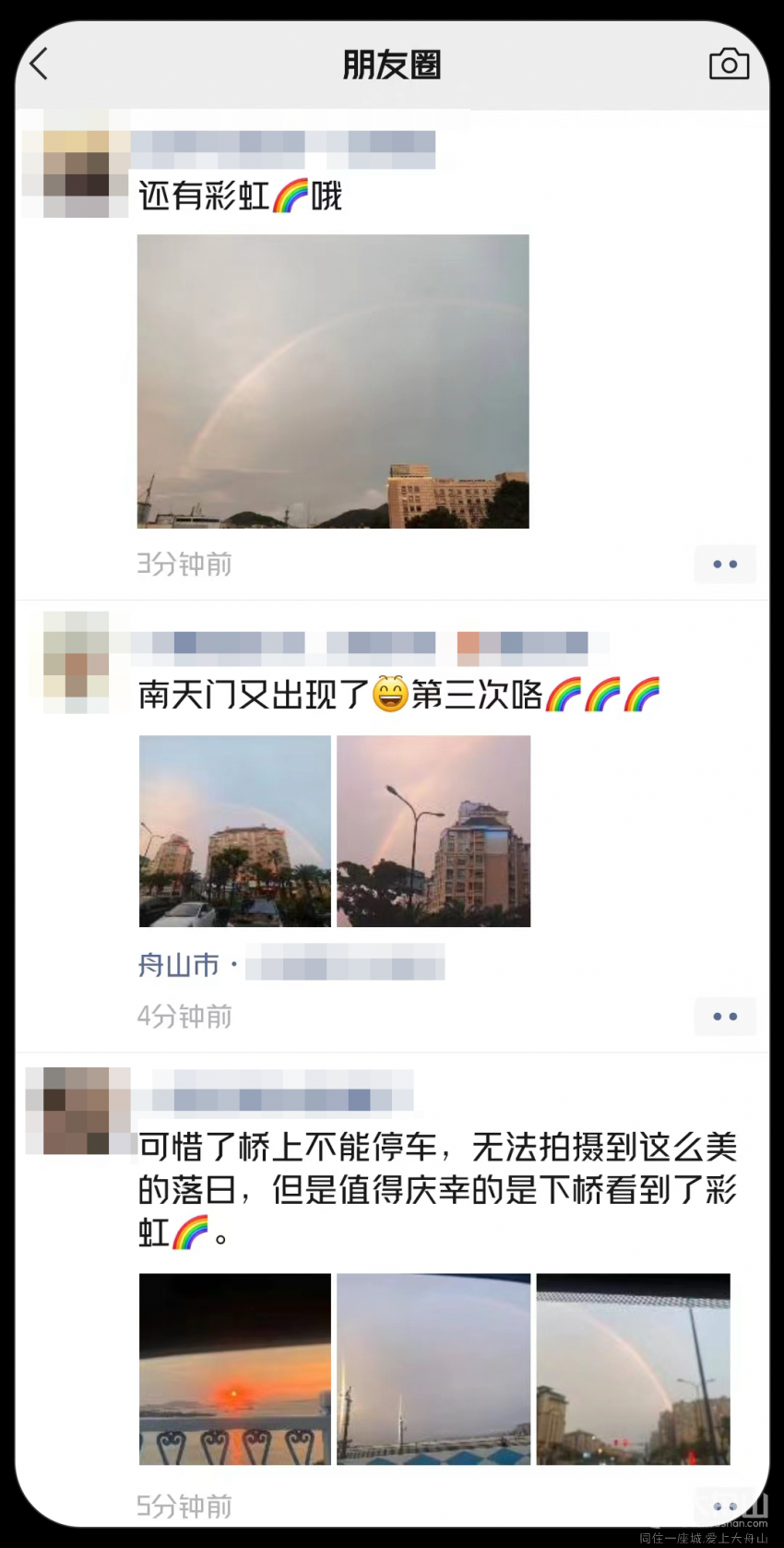The image size is (784, 1548).
Task: Open the like/comment menu on the 4分钟前 post
Action: [x=725, y=1016]
